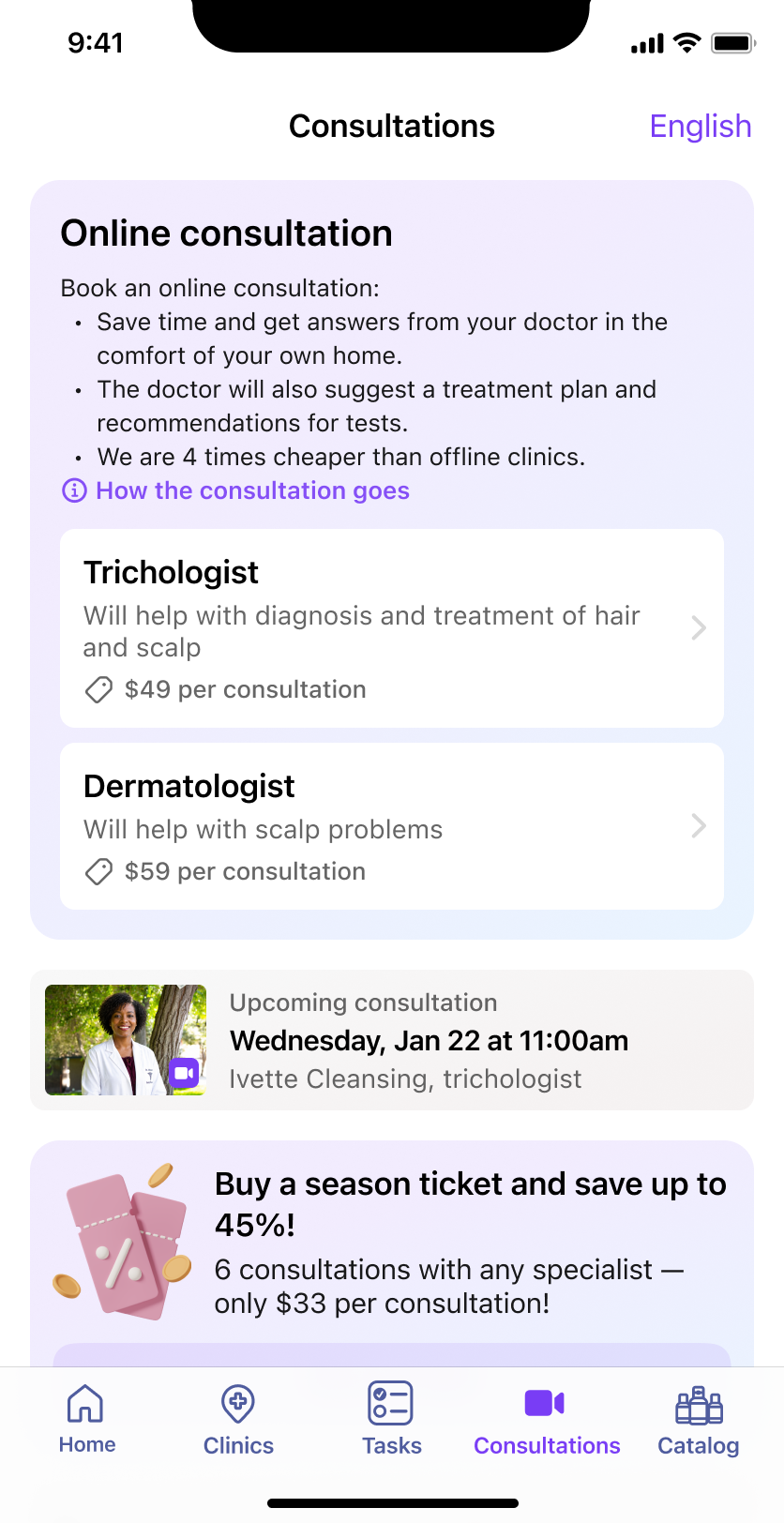The width and height of the screenshot is (784, 1523).
Task: Tap the Consultations tab
Action: [547, 1420]
